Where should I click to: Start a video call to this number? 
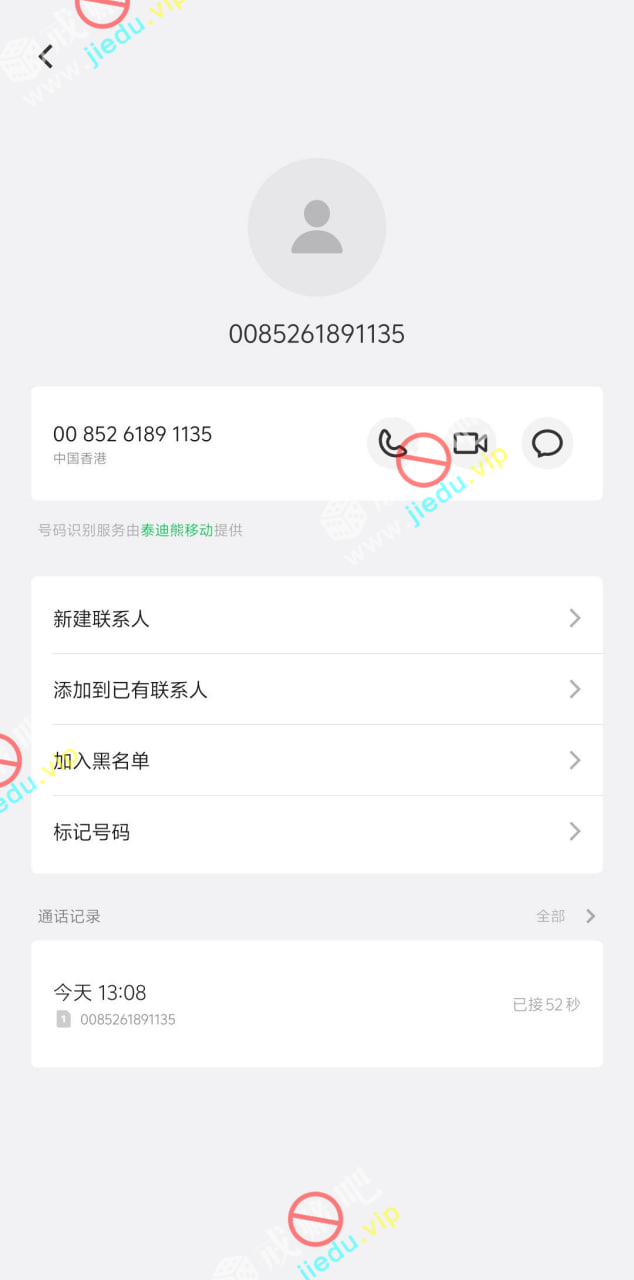coord(470,443)
